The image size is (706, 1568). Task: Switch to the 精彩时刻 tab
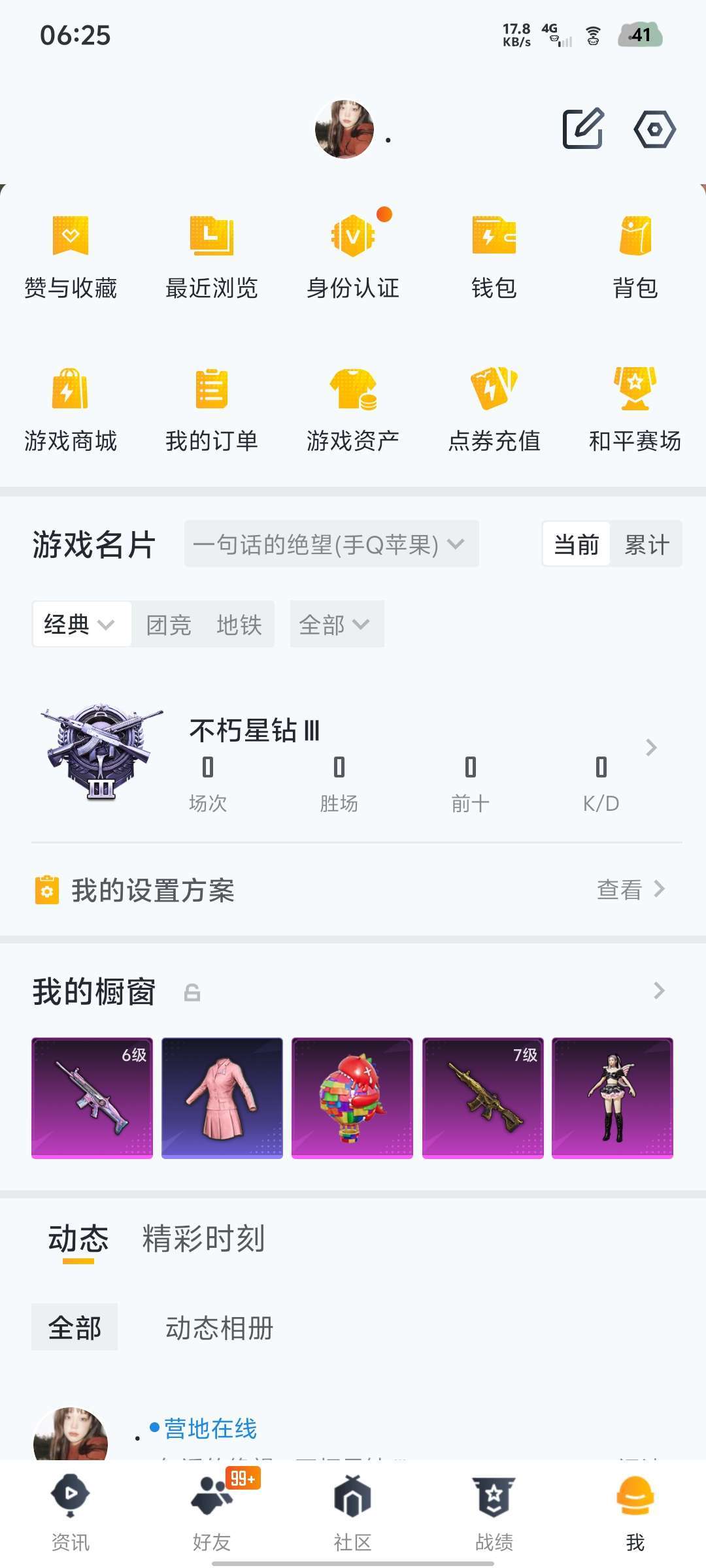[203, 1239]
